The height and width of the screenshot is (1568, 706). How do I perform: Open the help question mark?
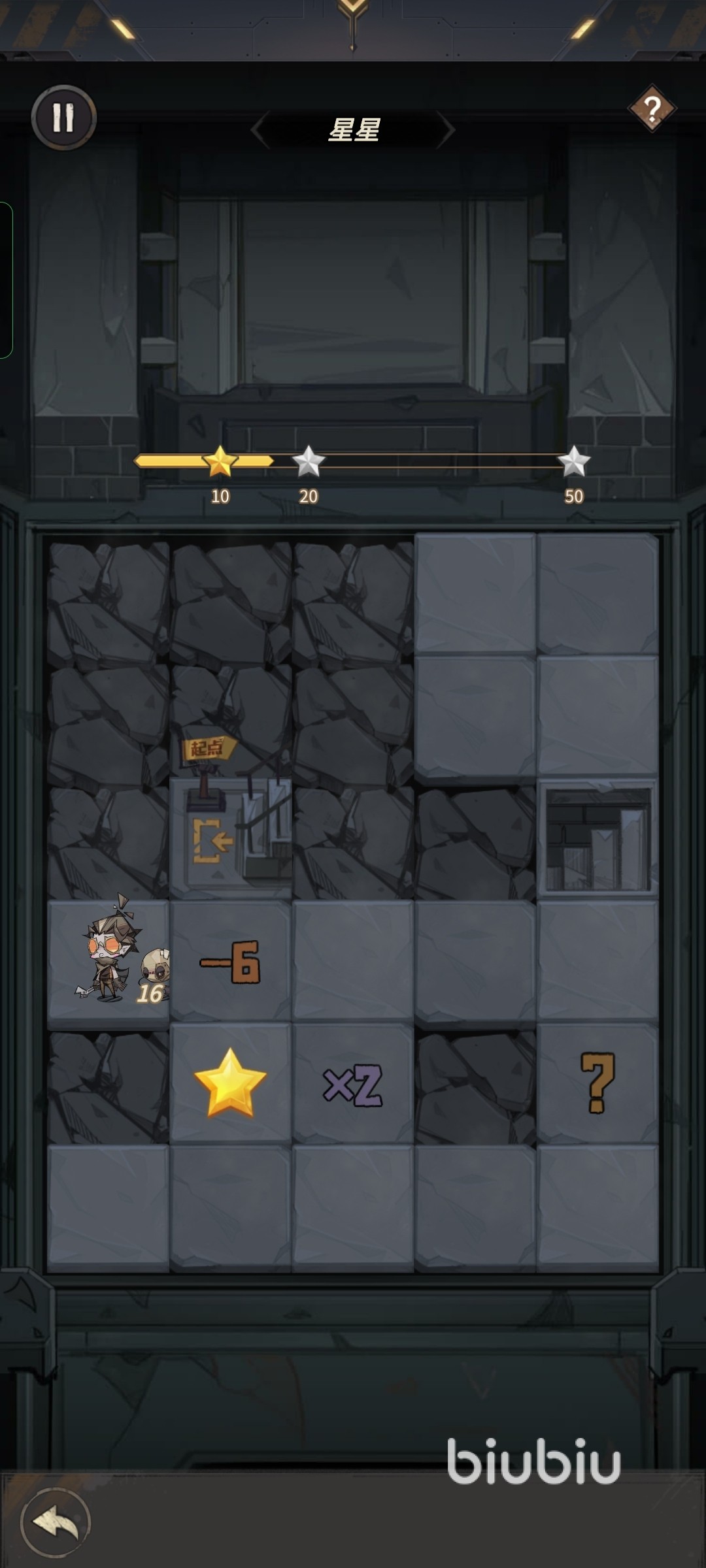[652, 108]
